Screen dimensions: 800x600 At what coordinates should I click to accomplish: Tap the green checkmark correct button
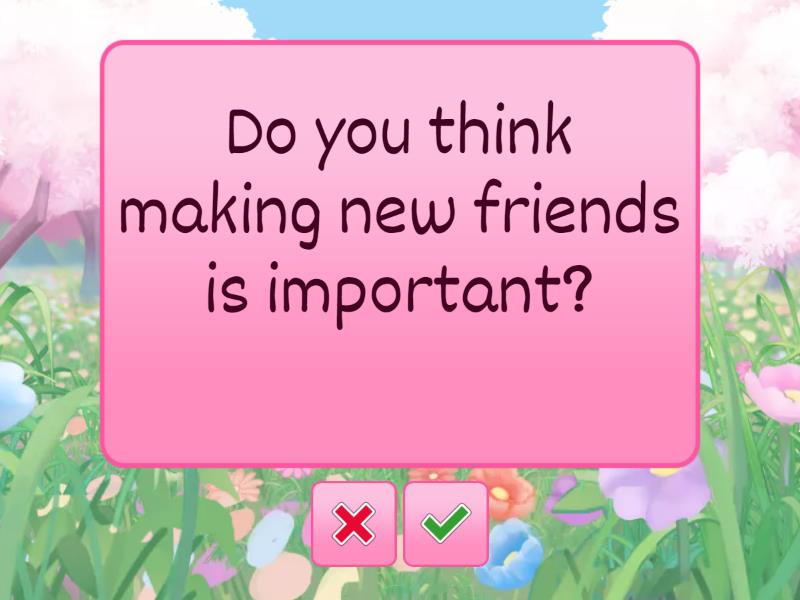pyautogui.click(x=446, y=524)
